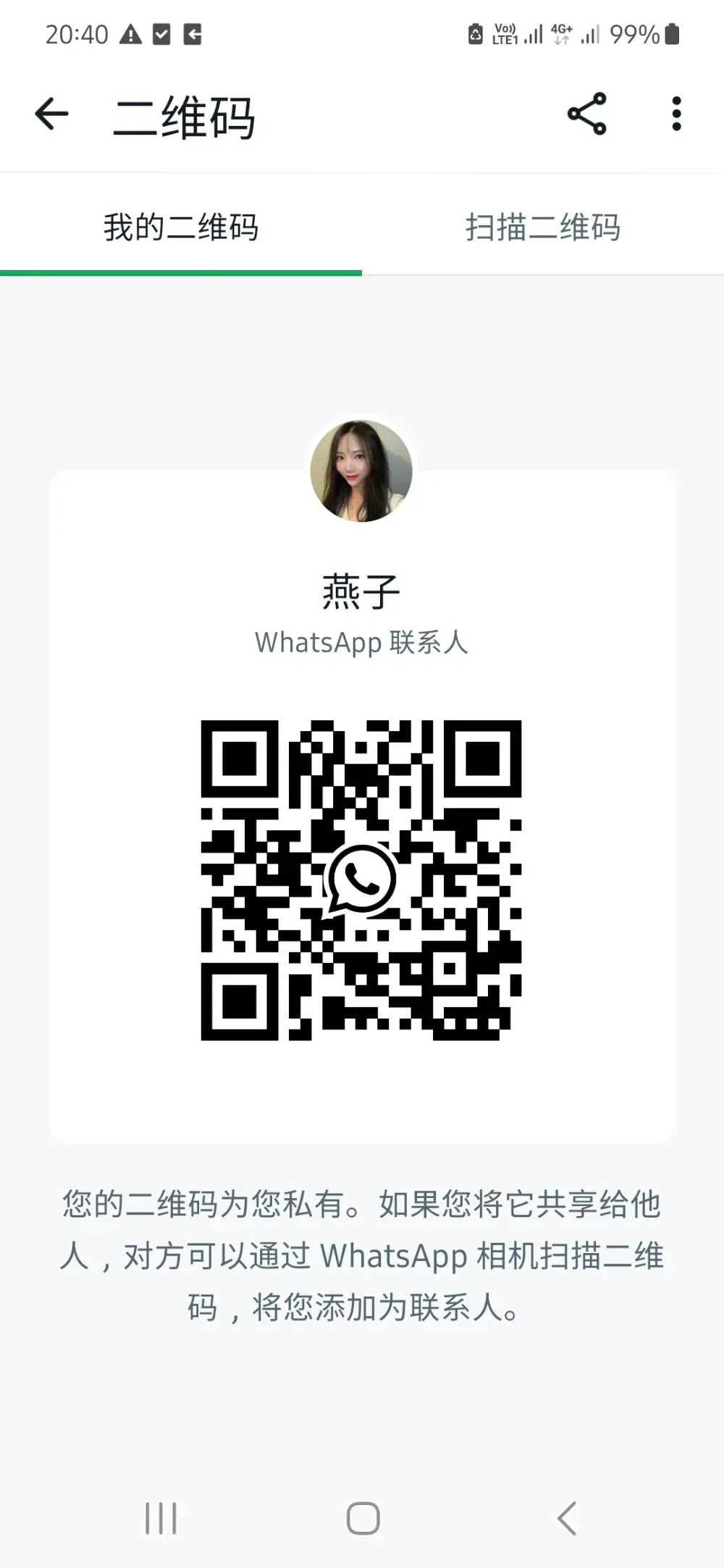
Task: Tap the system home button
Action: click(363, 1518)
